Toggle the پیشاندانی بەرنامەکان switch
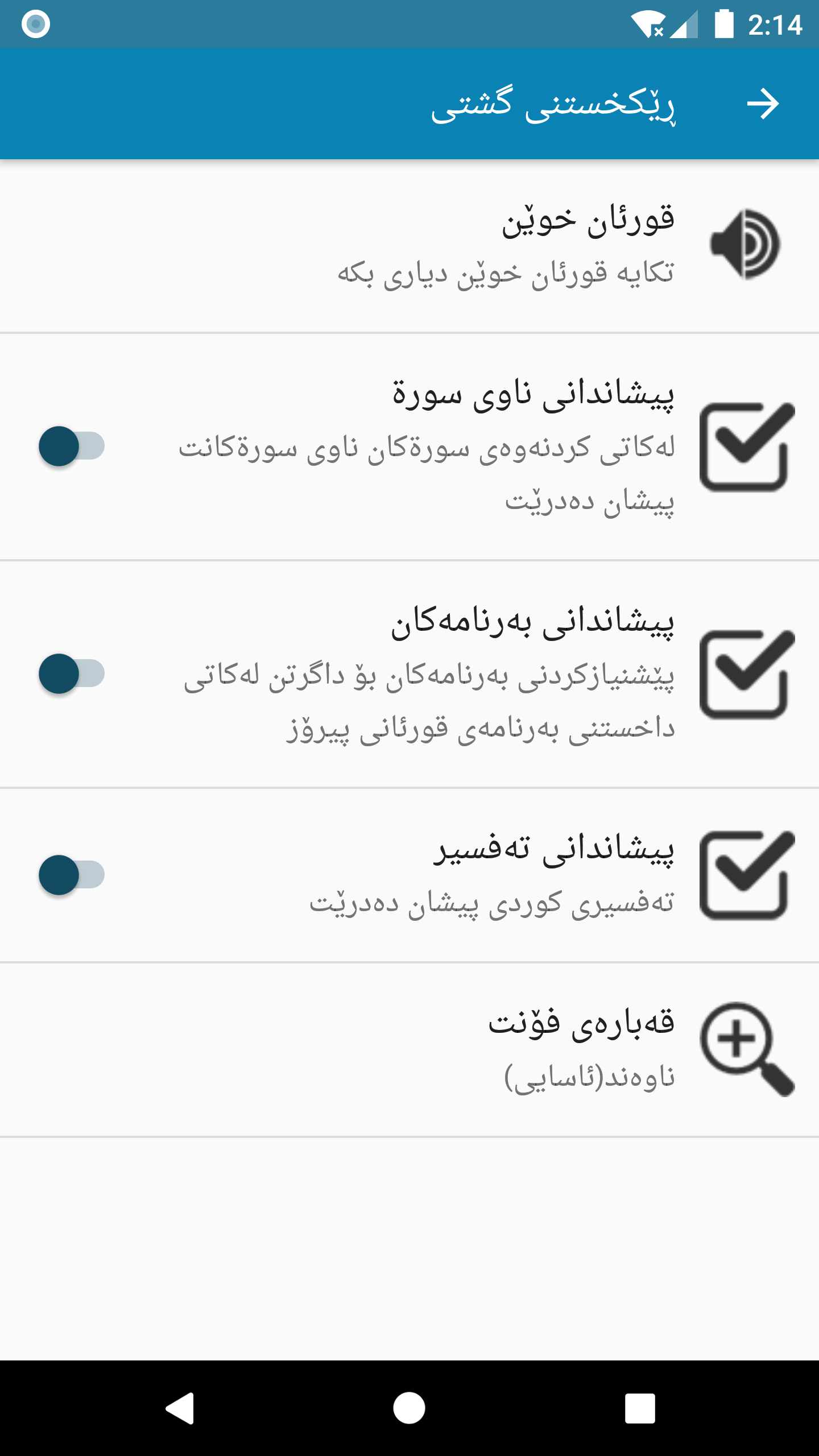 (x=72, y=673)
